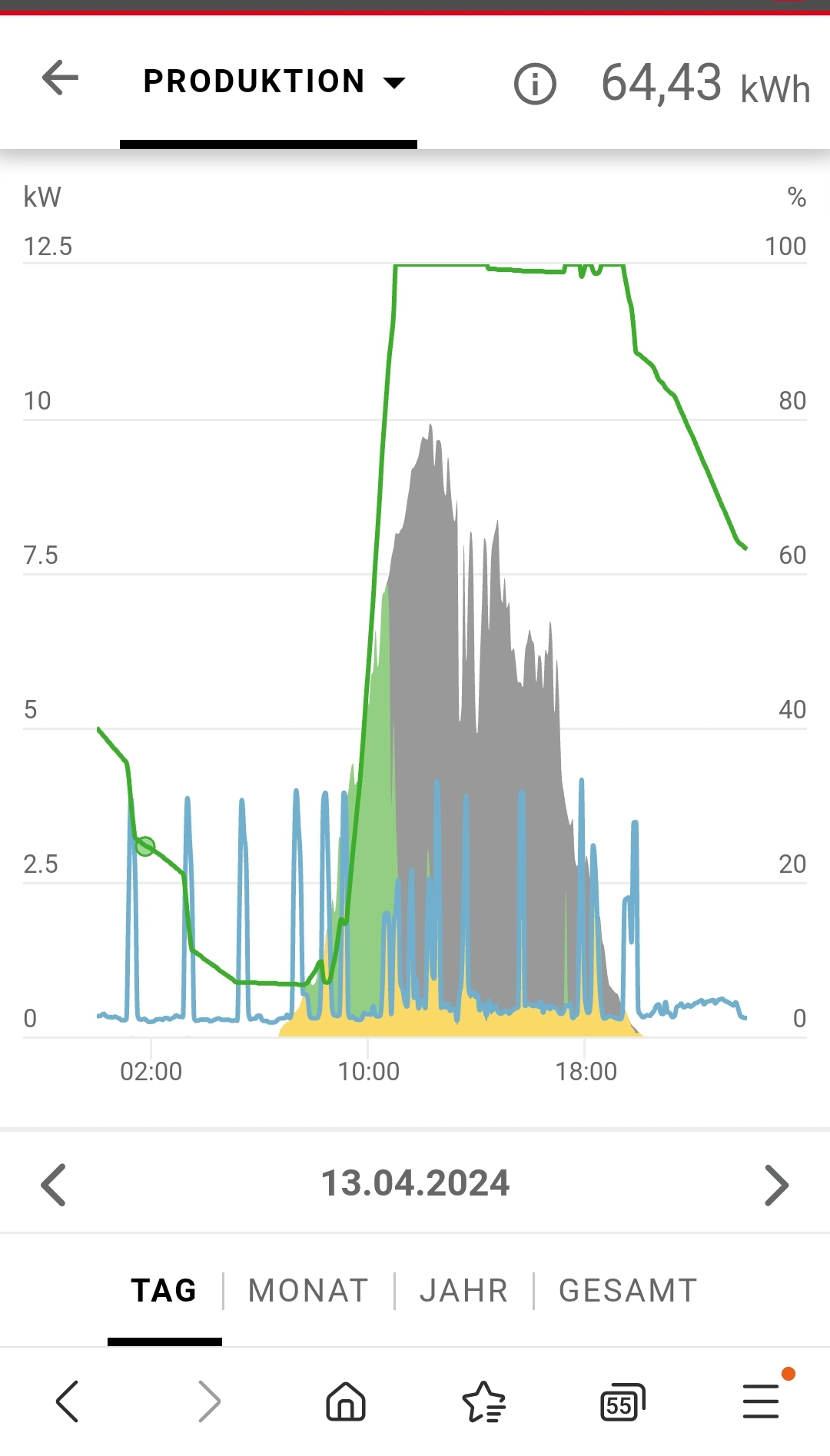
Task: Switch to the JAHR view
Action: click(x=463, y=1291)
